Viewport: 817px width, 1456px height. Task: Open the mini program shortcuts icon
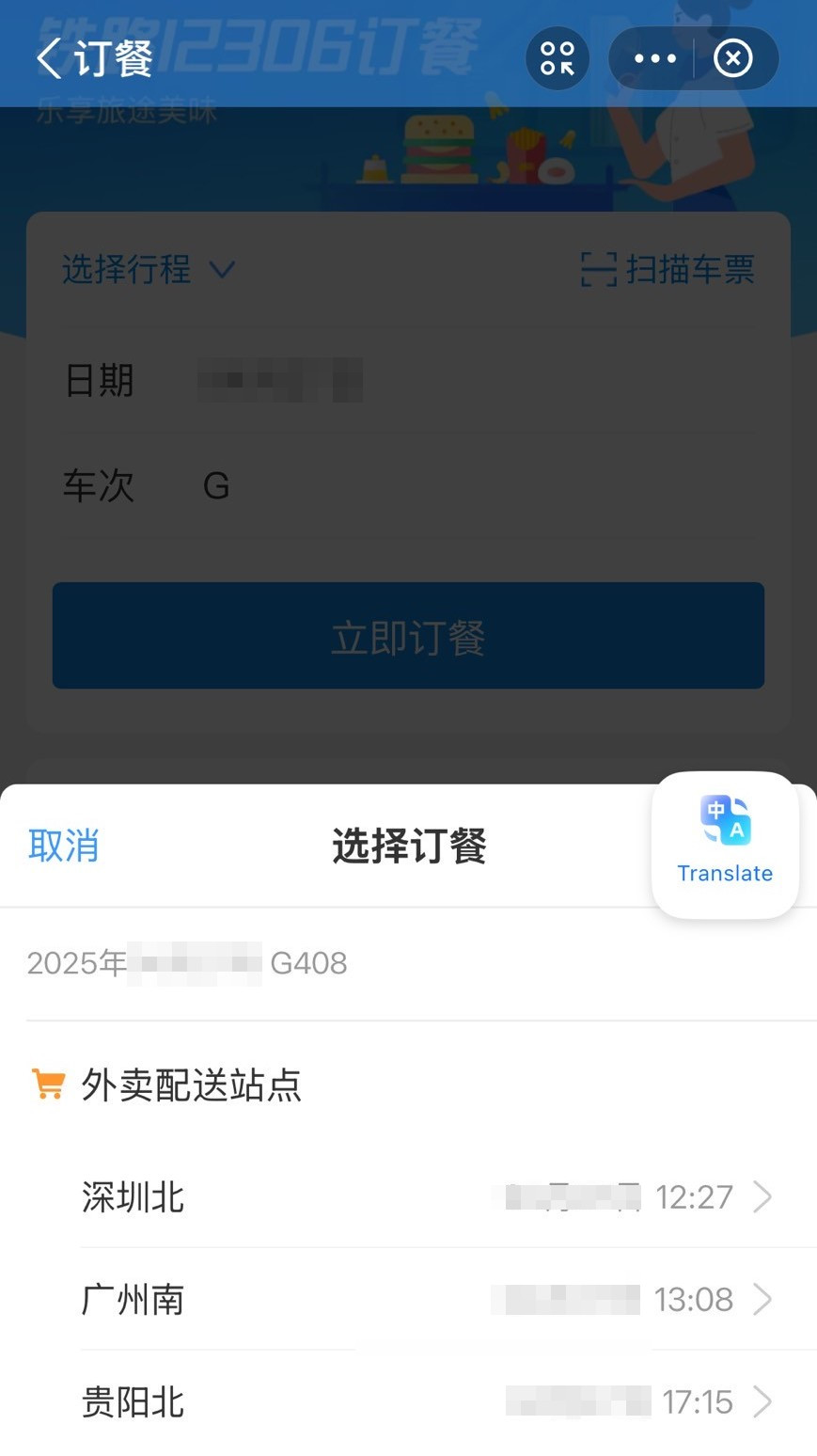[558, 58]
